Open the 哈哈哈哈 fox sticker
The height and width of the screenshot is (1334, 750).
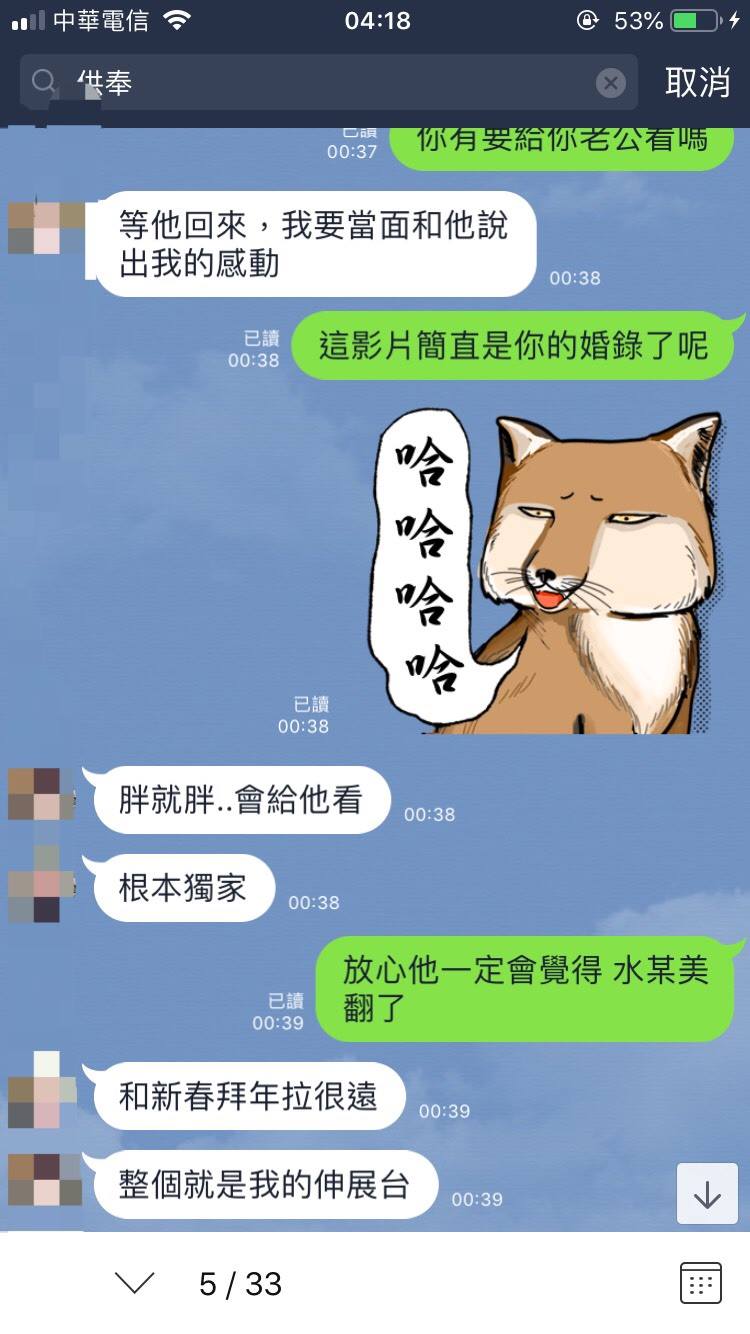547,571
